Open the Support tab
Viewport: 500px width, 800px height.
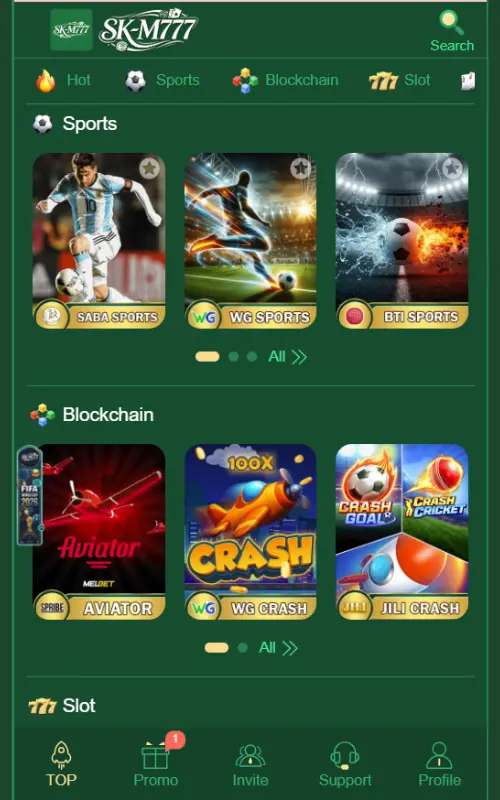[345, 765]
